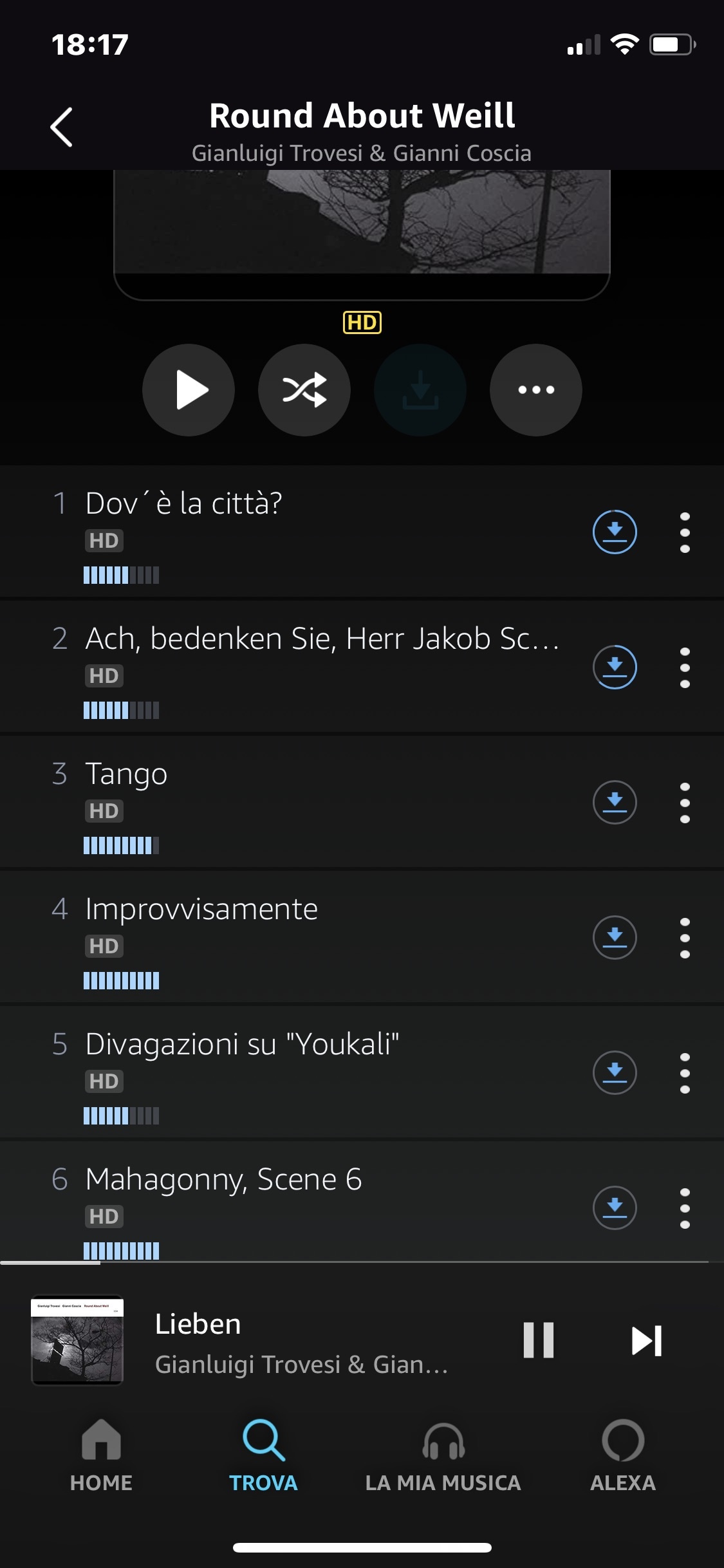The width and height of the screenshot is (724, 1568).
Task: Shuffle the album tracks
Action: click(304, 390)
